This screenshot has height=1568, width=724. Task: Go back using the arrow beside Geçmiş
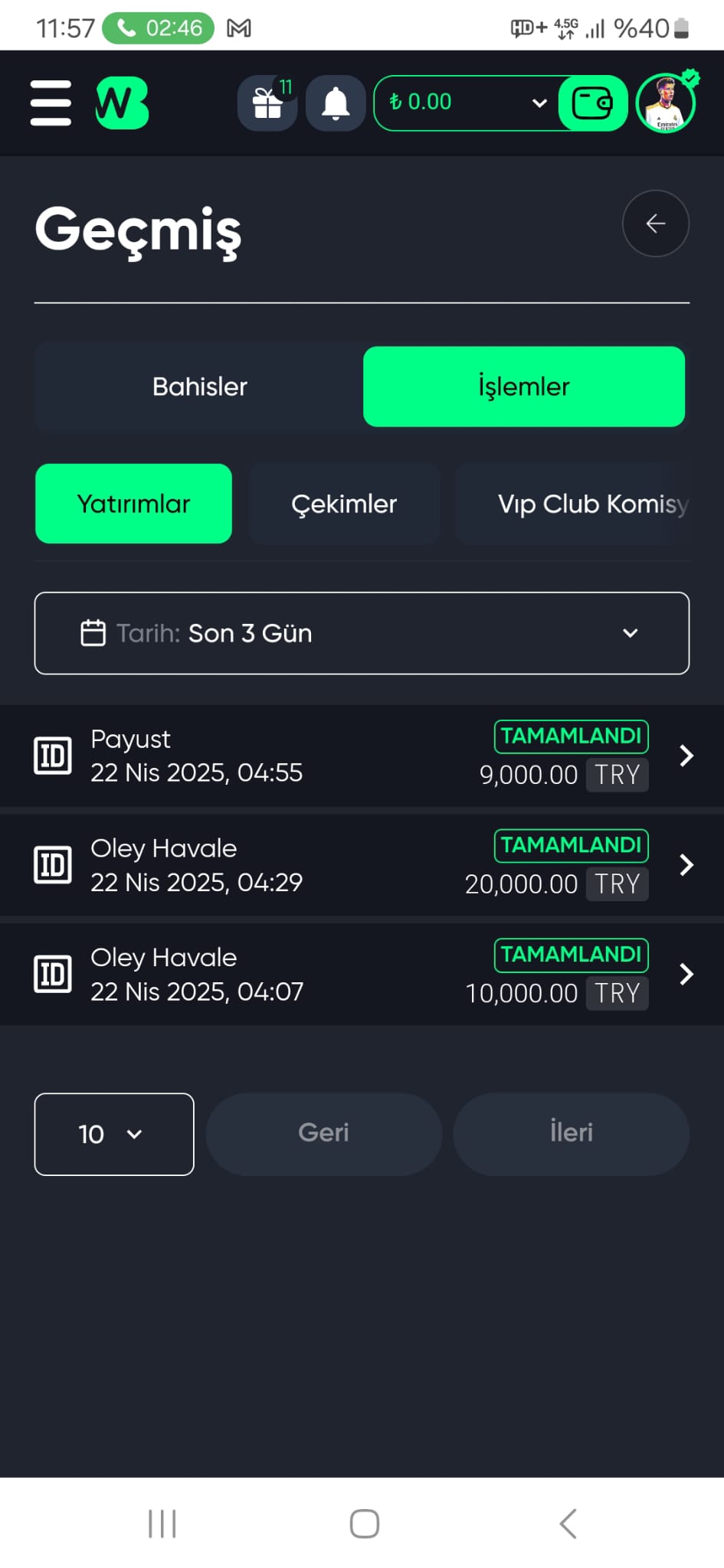tap(656, 224)
